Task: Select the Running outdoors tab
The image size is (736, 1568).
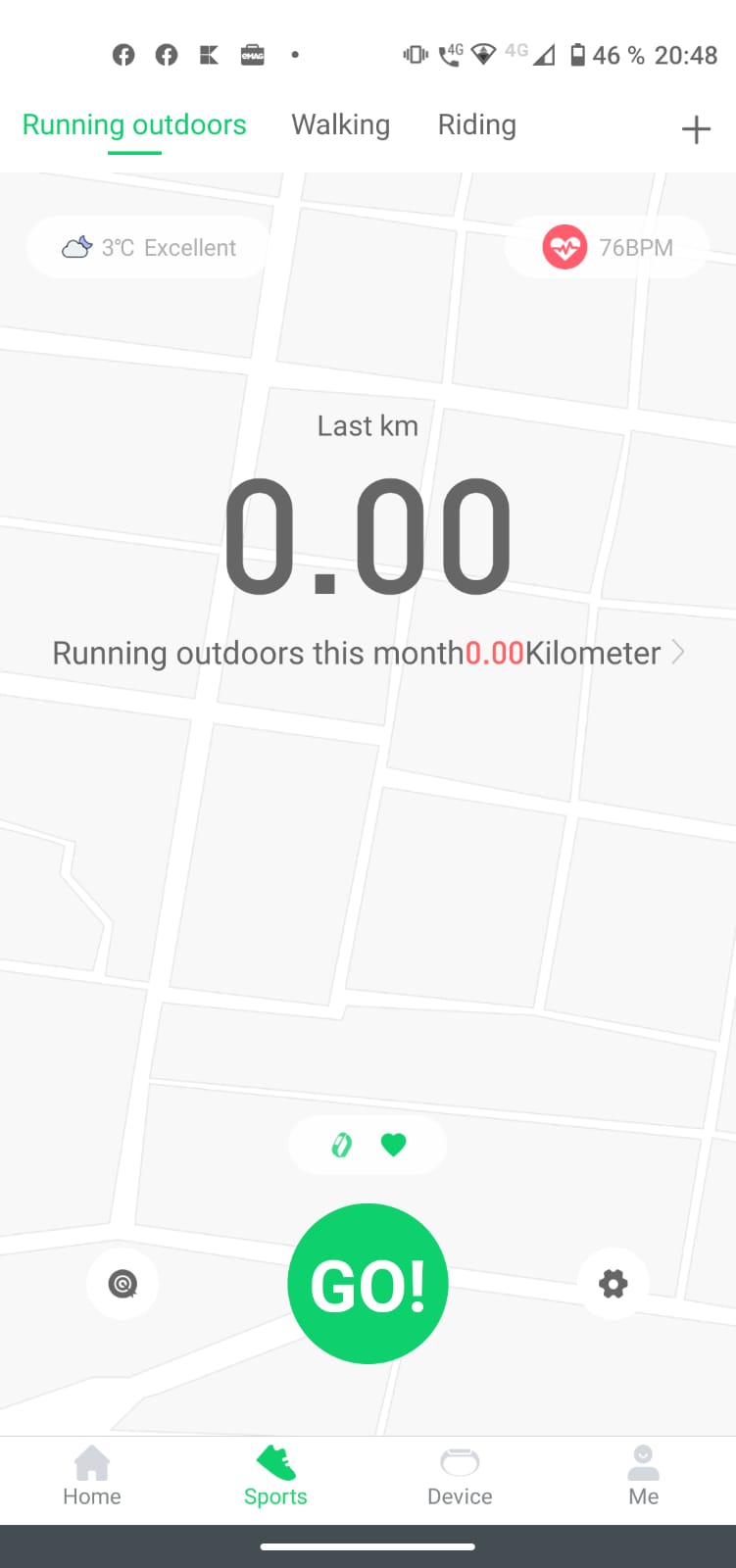Action: [x=134, y=125]
